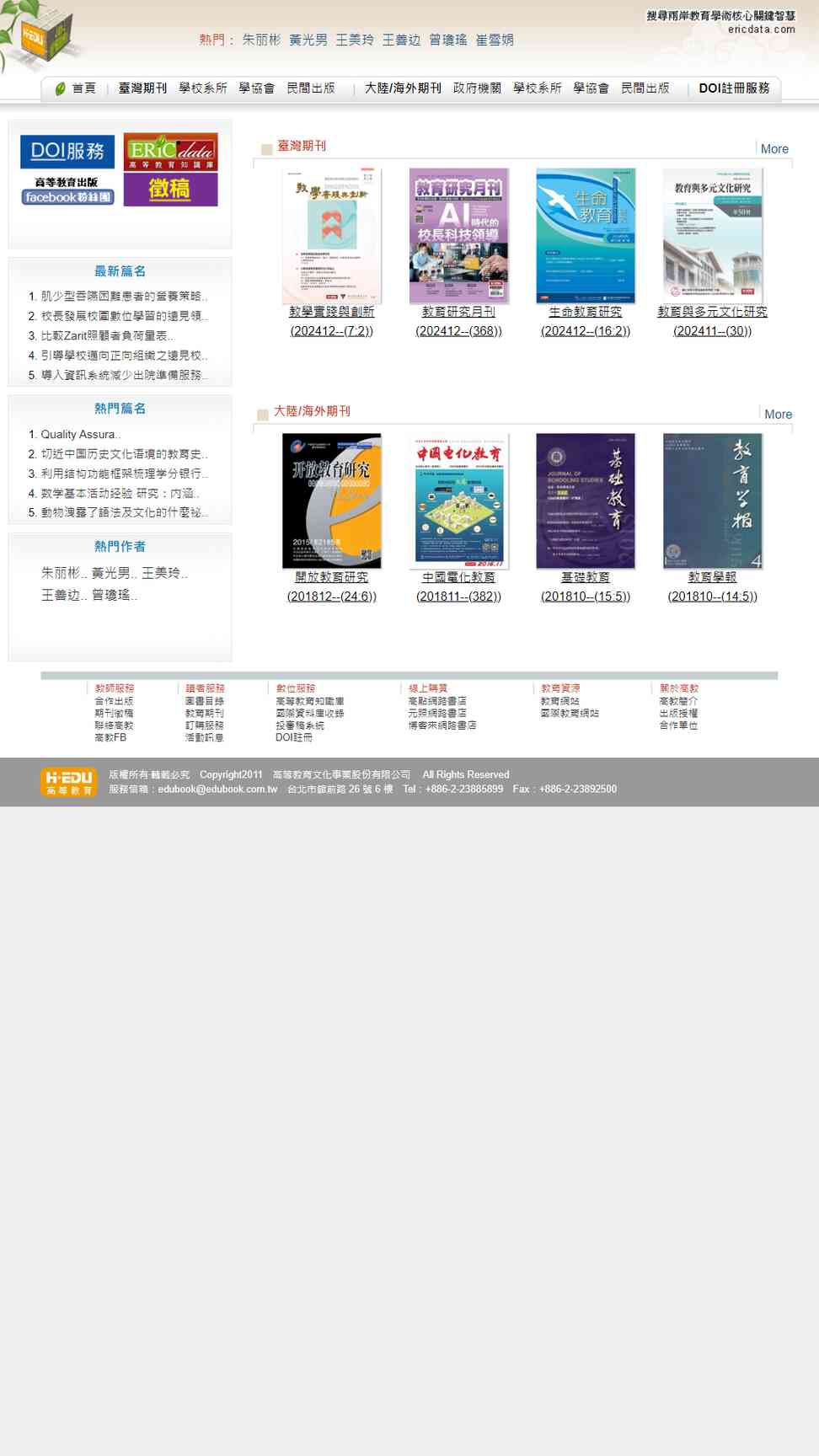Select hot author 崔雪娟 in the top bar
This screenshot has height=1456, width=819.
495,40
